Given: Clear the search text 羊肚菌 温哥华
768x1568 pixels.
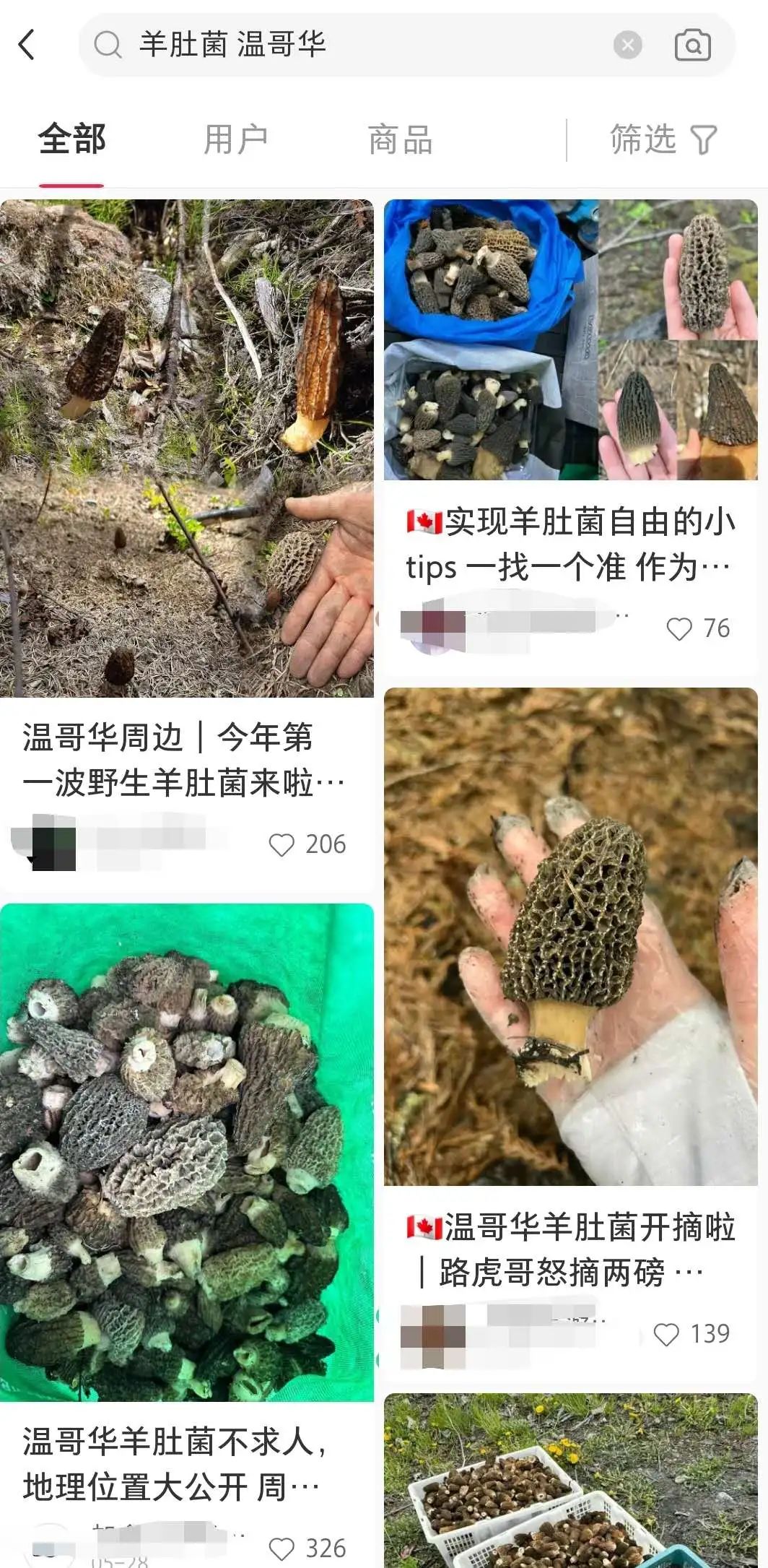Looking at the screenshot, I should click(627, 45).
